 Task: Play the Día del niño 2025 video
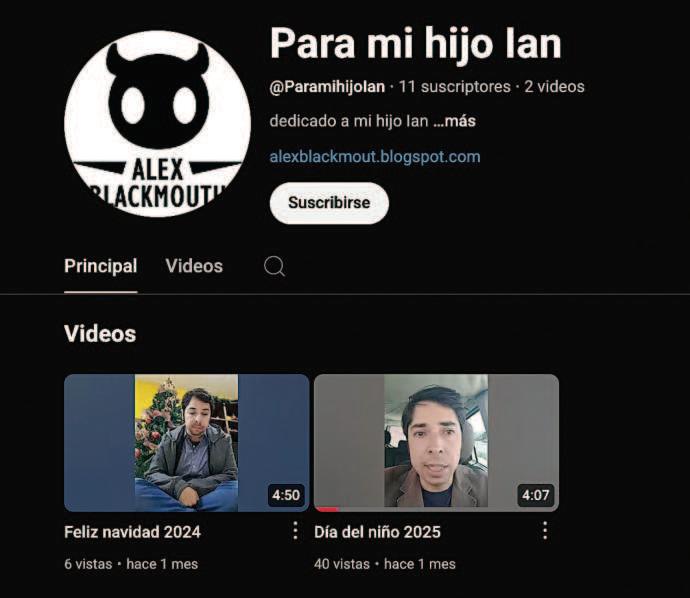[x=436, y=443]
